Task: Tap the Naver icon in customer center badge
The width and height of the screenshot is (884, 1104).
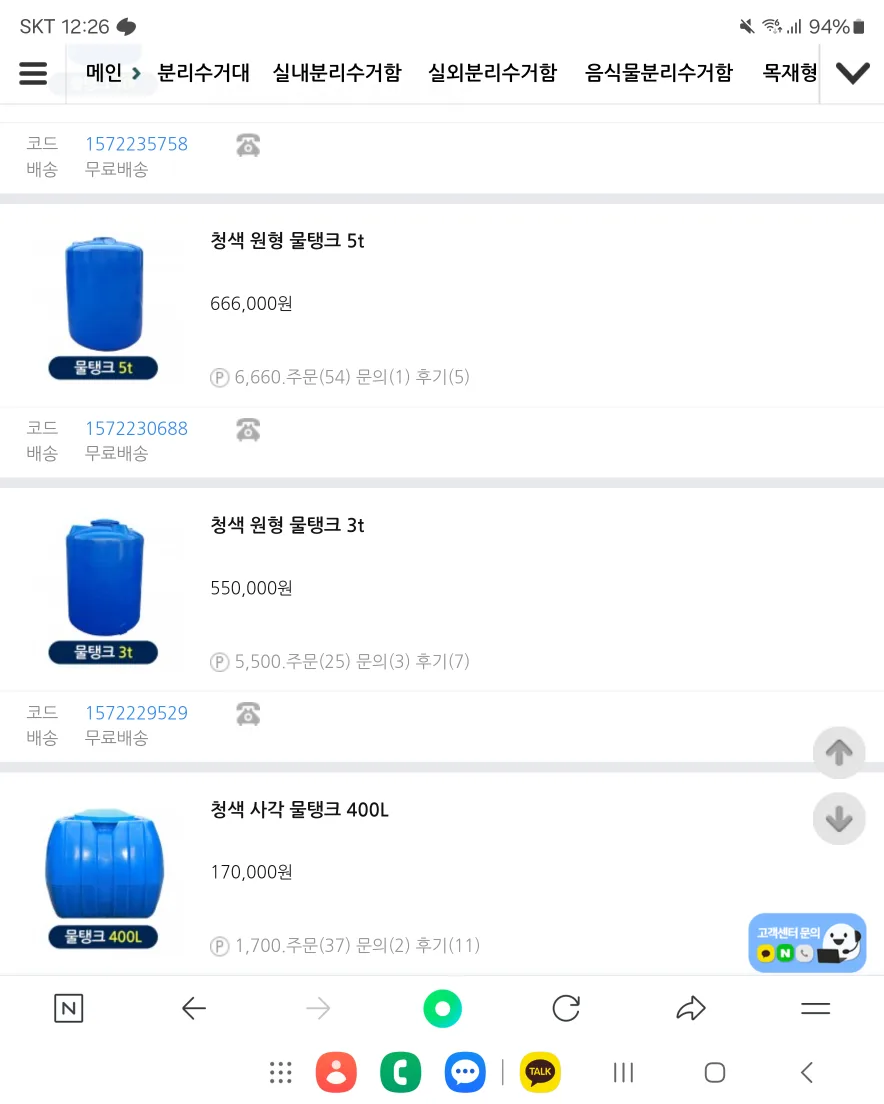Action: [786, 954]
